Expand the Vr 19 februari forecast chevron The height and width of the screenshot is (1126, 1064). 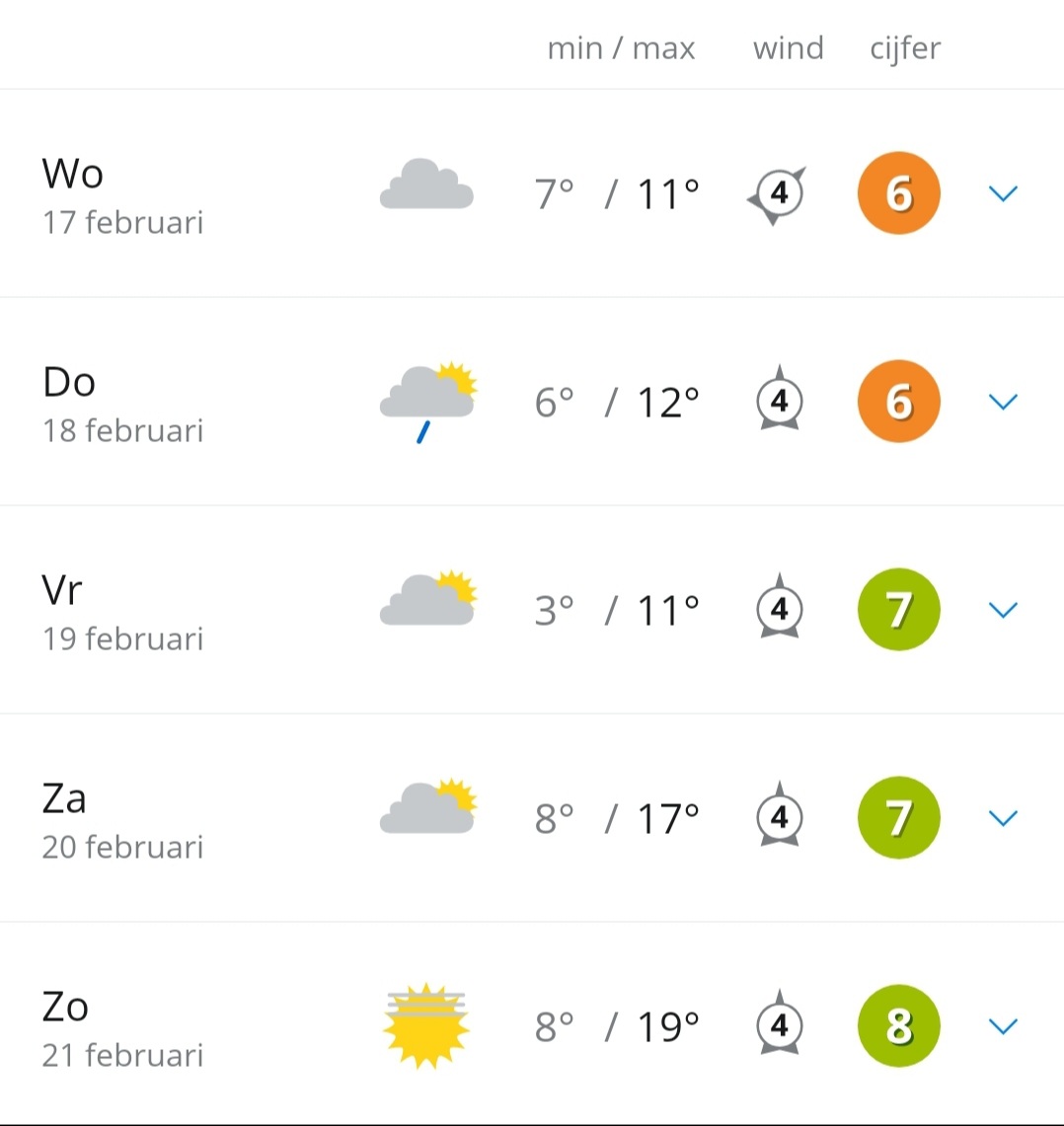pyautogui.click(x=1003, y=610)
